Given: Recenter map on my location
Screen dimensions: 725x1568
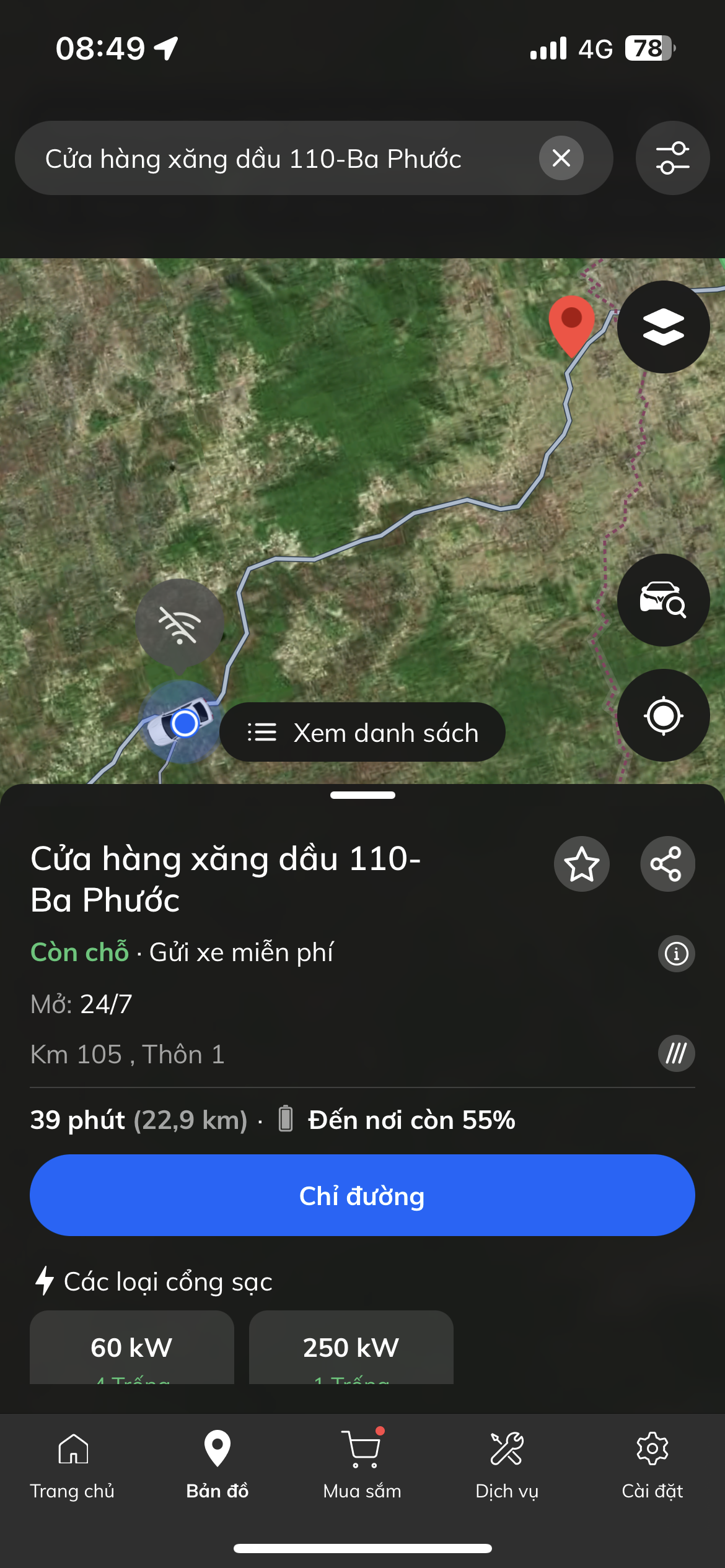Looking at the screenshot, I should 663,715.
